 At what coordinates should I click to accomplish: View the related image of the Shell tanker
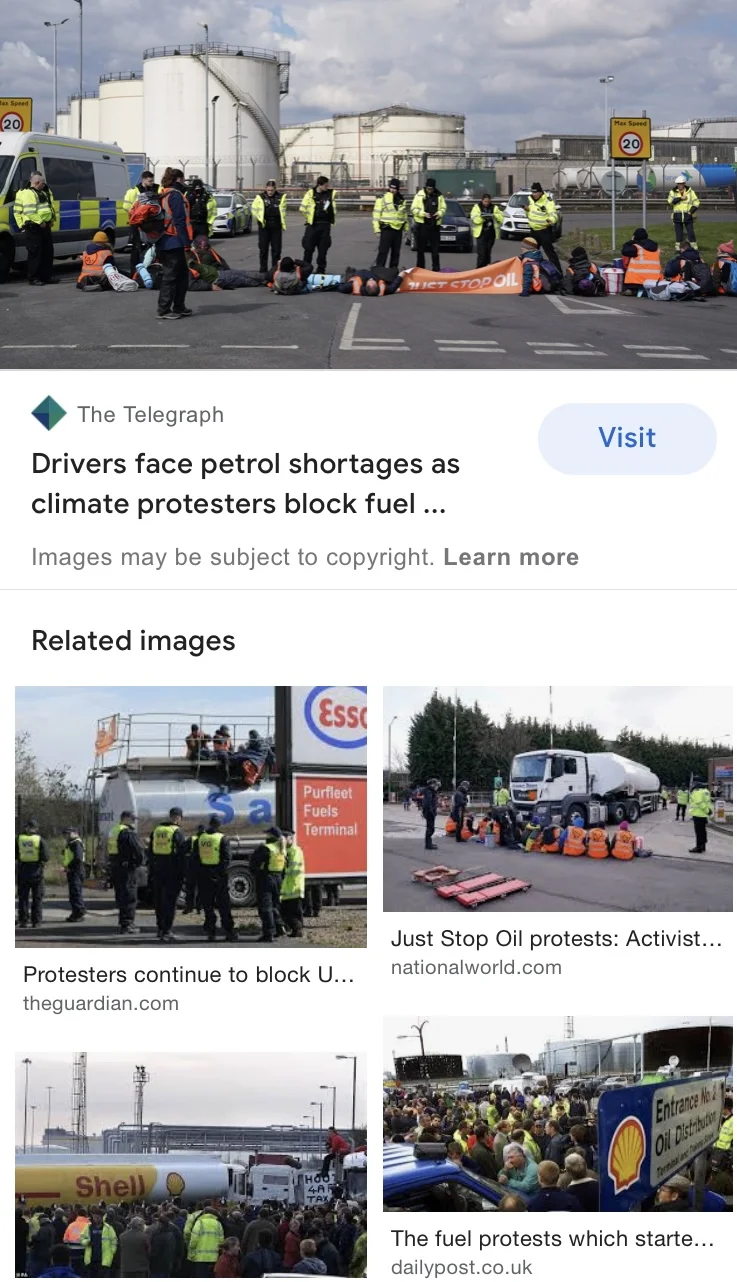pos(191,1164)
